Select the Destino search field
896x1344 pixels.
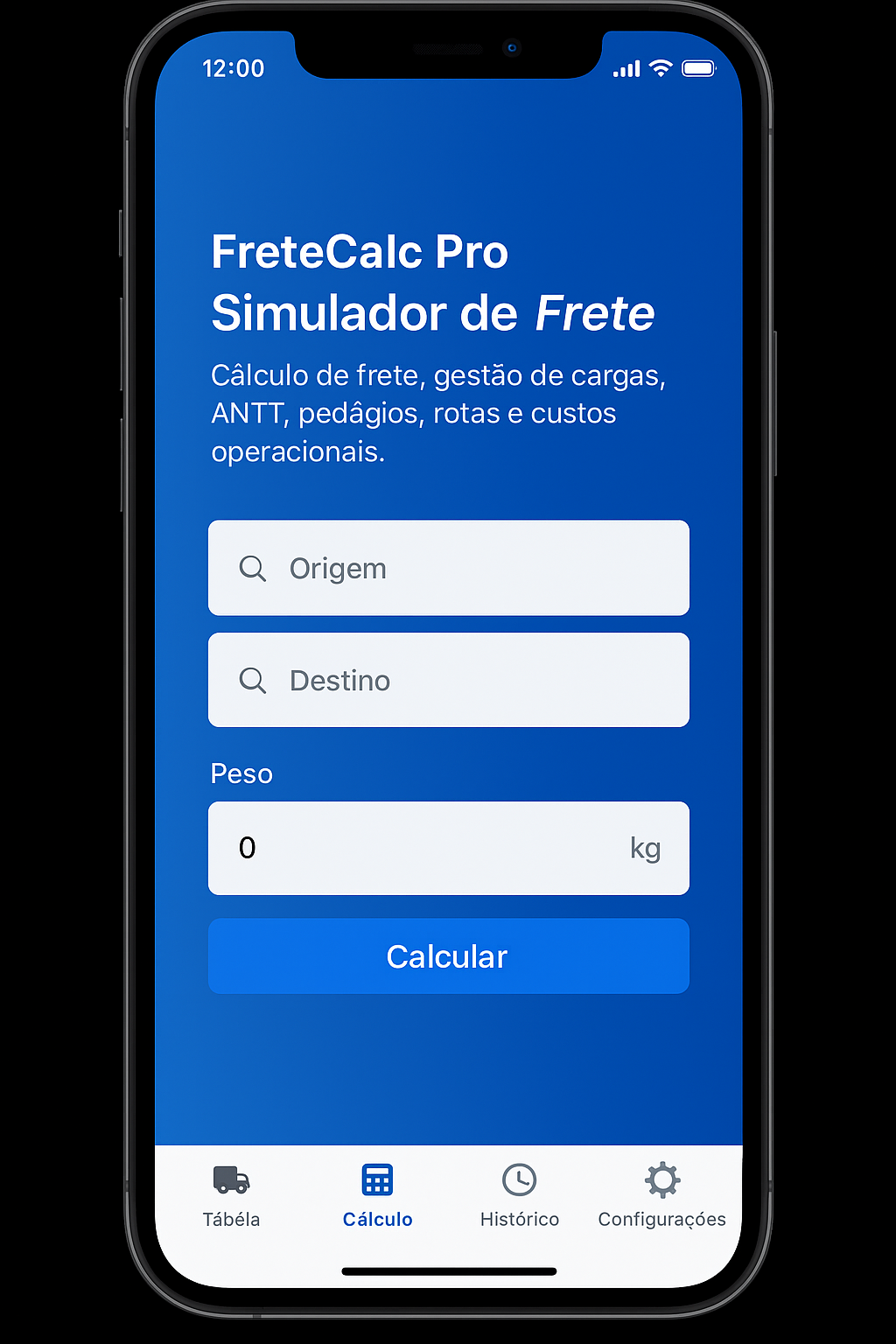coord(448,680)
